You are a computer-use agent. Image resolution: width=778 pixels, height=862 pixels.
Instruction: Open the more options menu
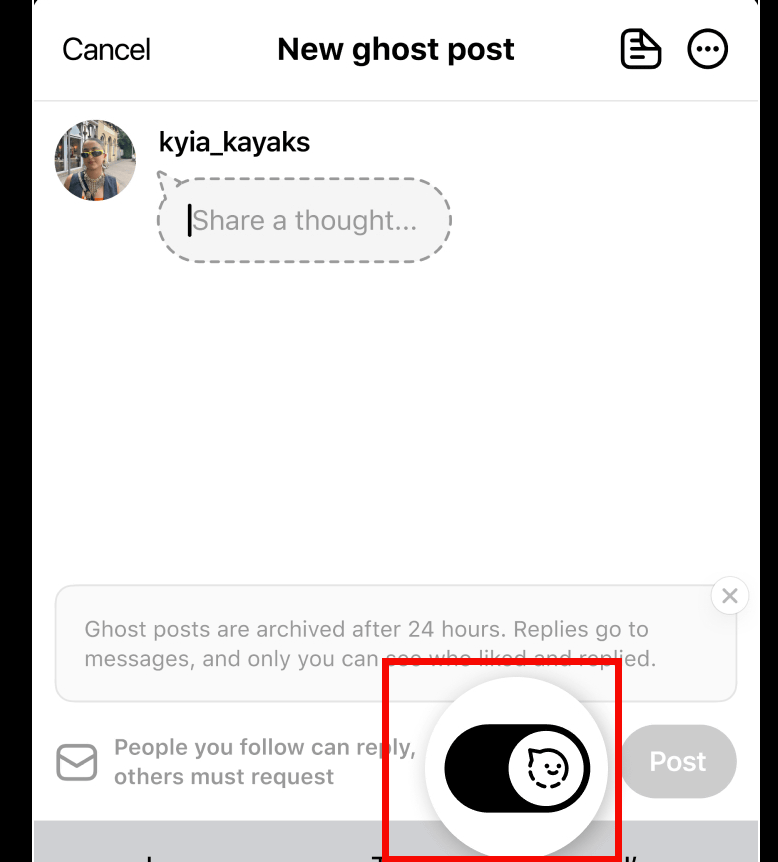(708, 49)
